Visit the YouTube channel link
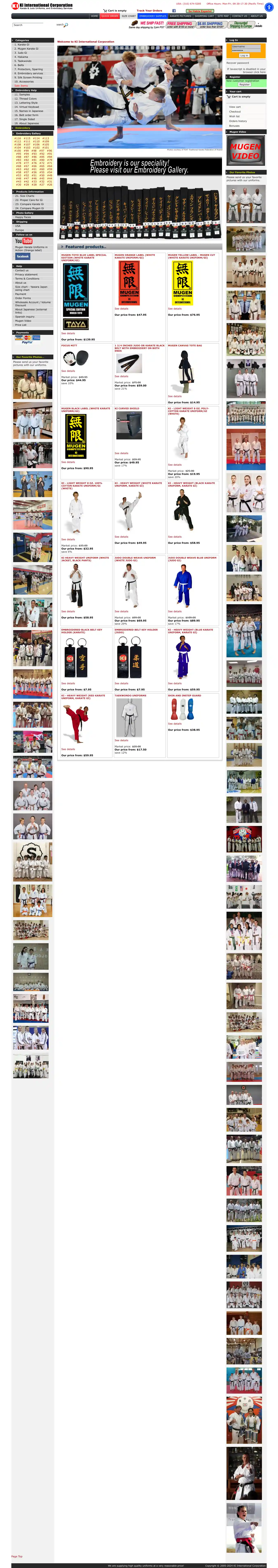 click(x=24, y=241)
